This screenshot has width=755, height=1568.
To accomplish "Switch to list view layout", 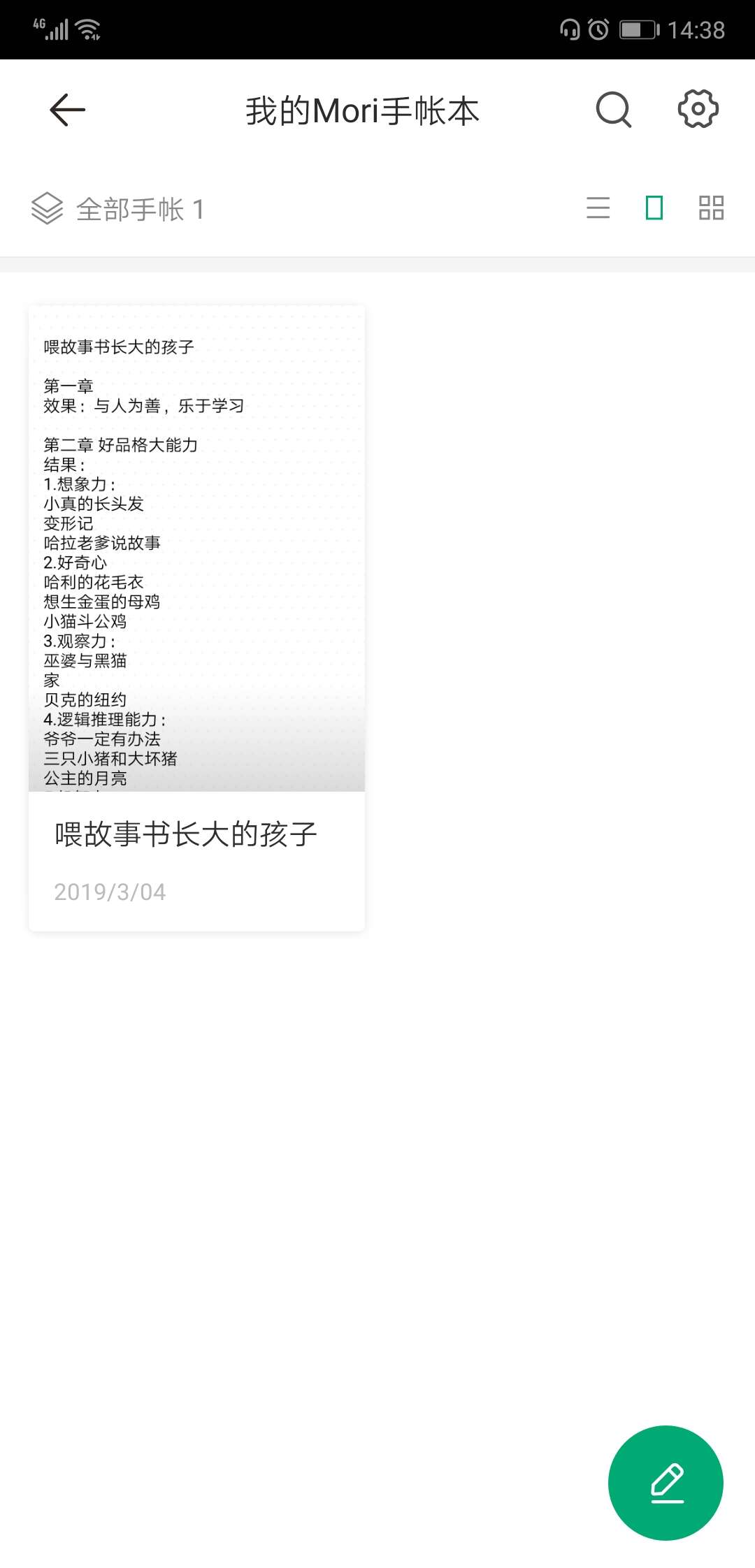I will pos(598,208).
